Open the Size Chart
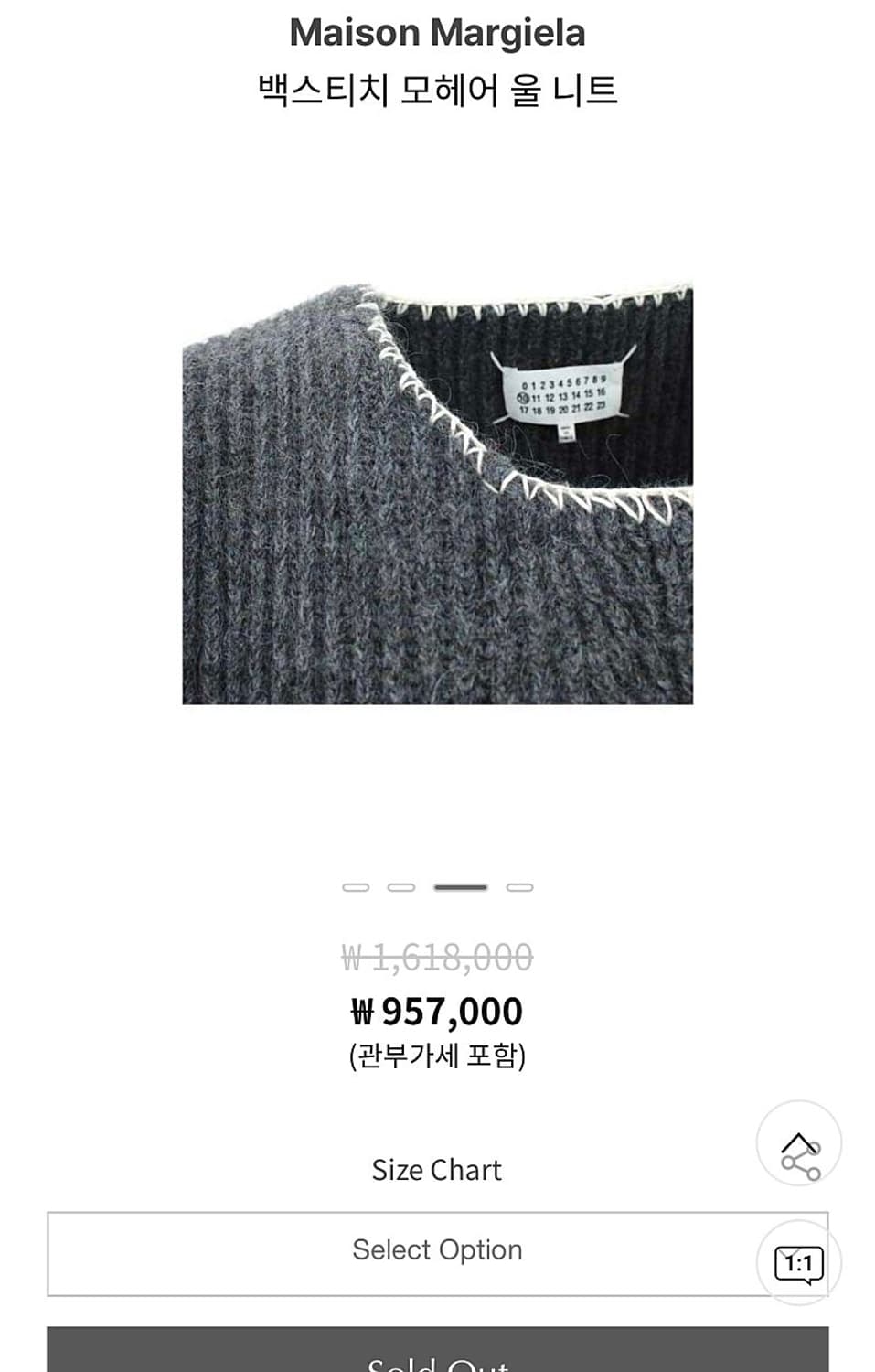This screenshot has height=1372, width=875. (x=437, y=1168)
